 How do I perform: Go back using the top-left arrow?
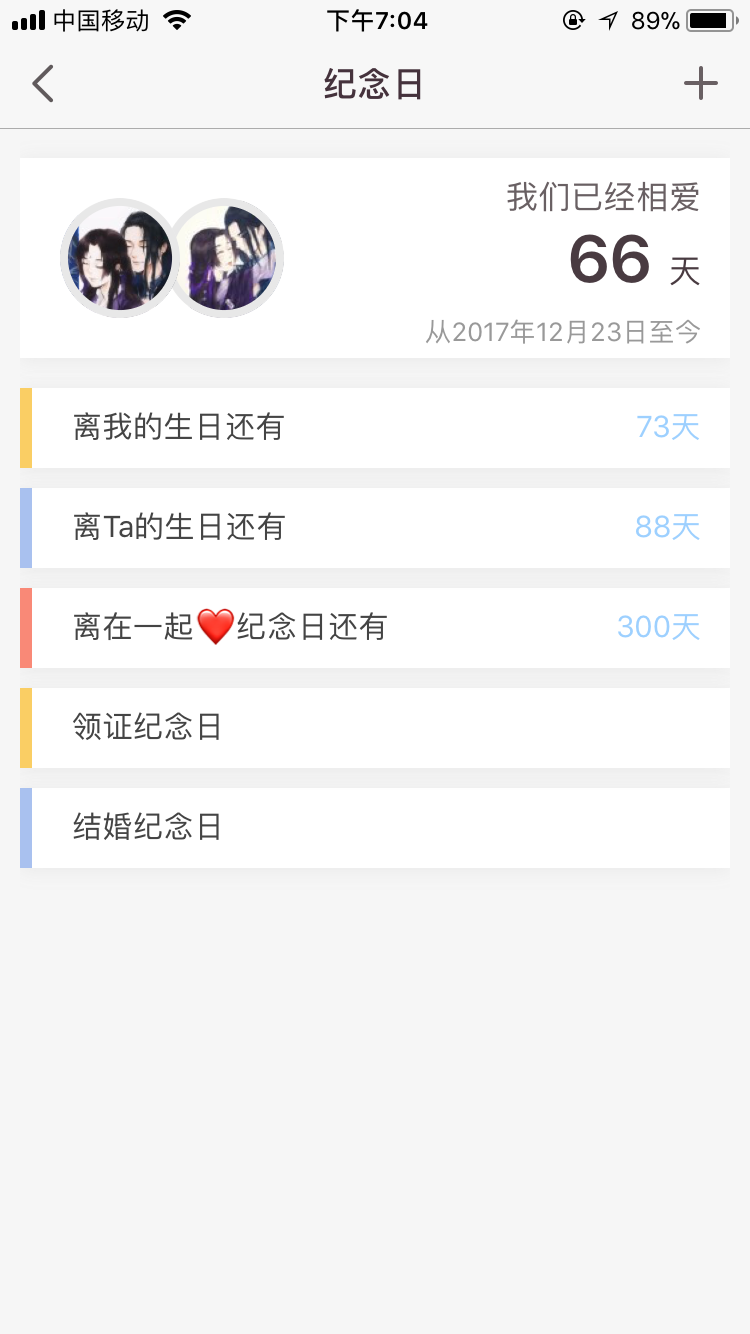[x=42, y=84]
